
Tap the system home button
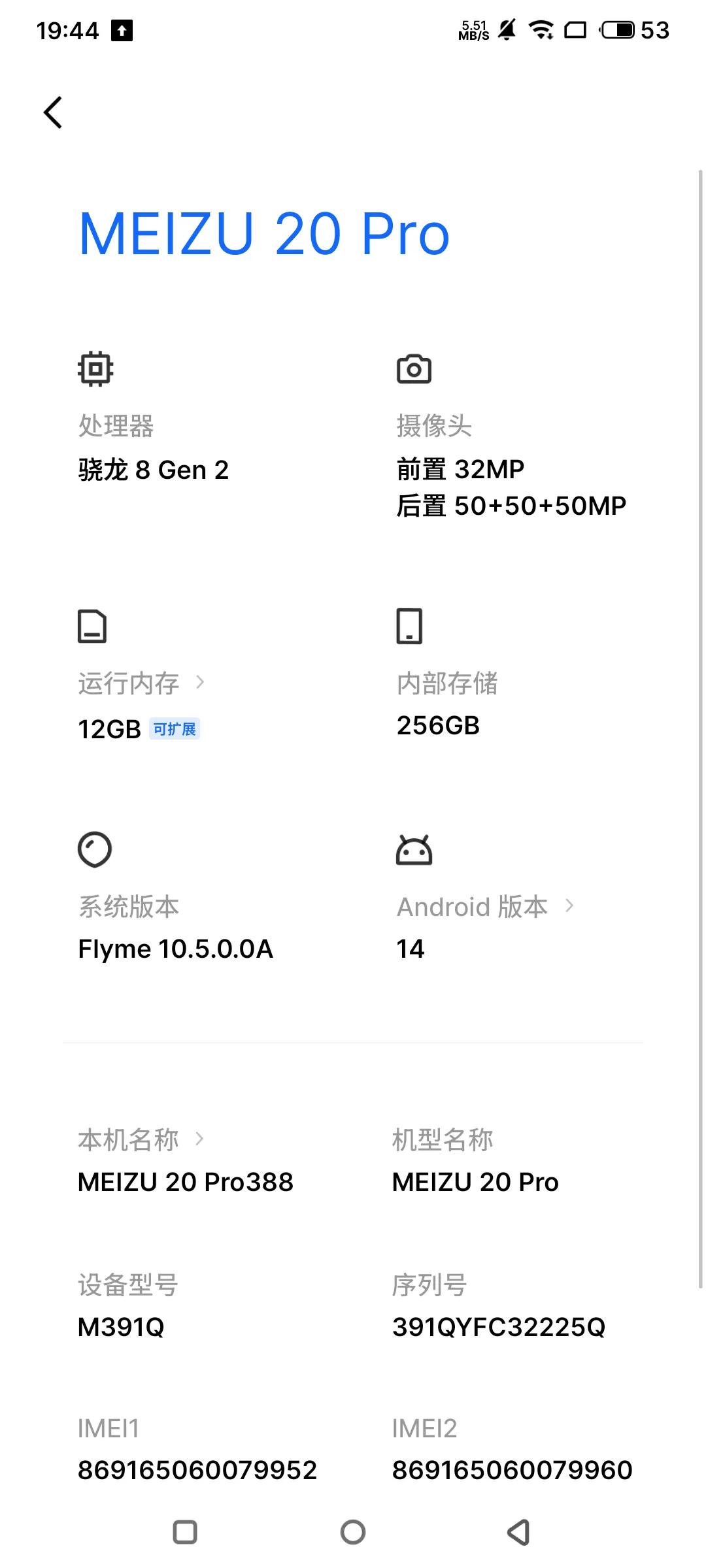[x=353, y=1532]
